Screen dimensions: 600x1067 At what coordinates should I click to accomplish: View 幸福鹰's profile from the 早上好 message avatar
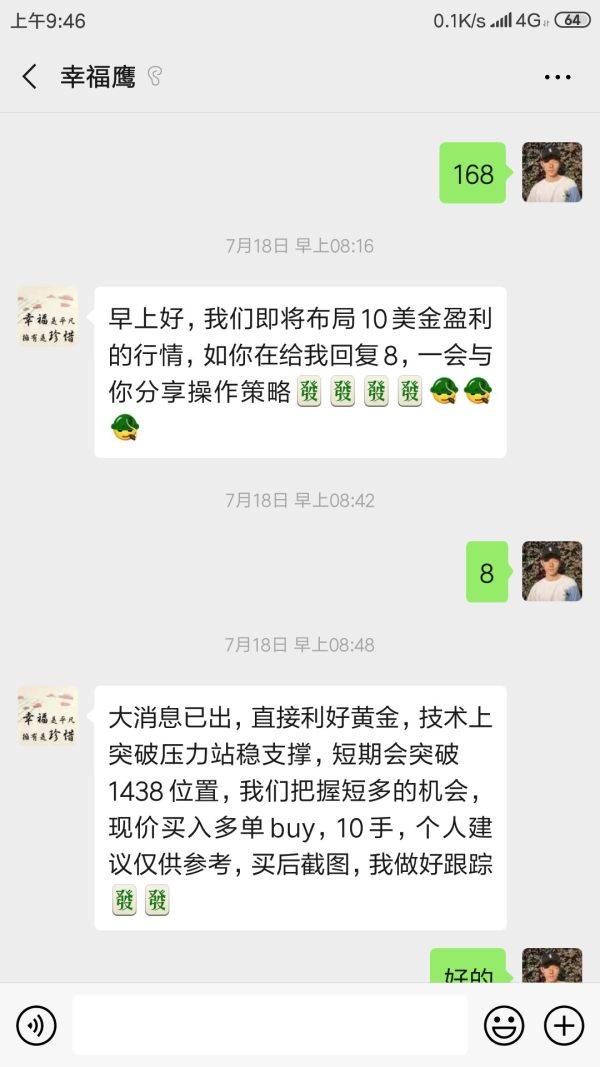pos(47,317)
